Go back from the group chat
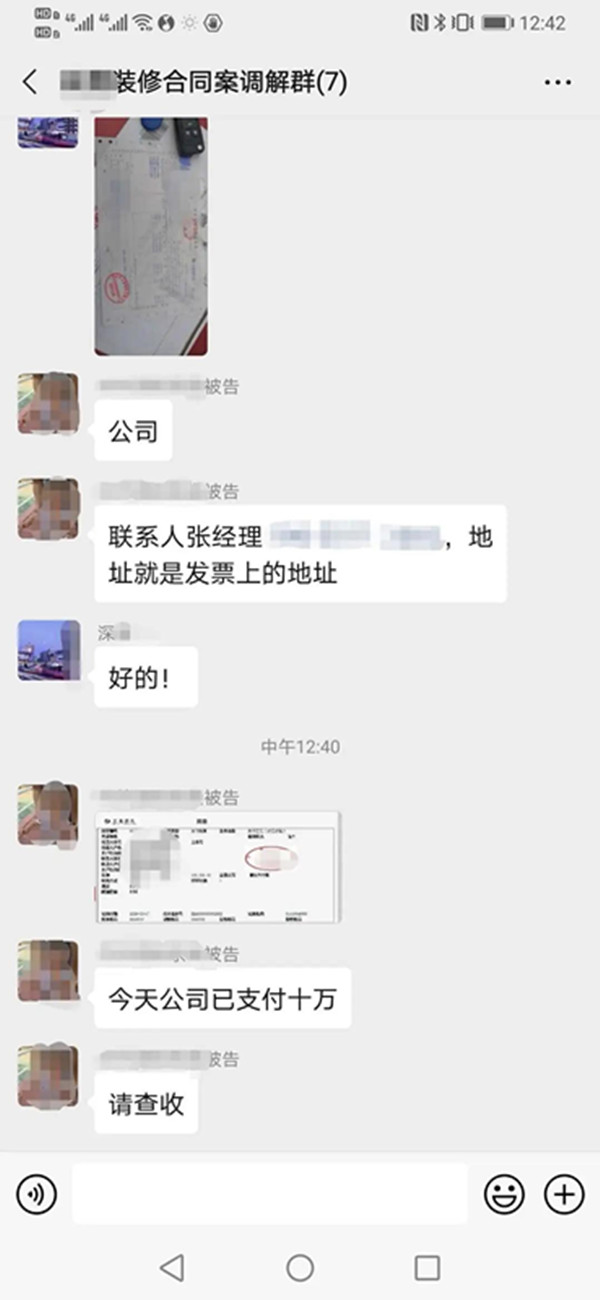600x1300 pixels. [x=30, y=82]
